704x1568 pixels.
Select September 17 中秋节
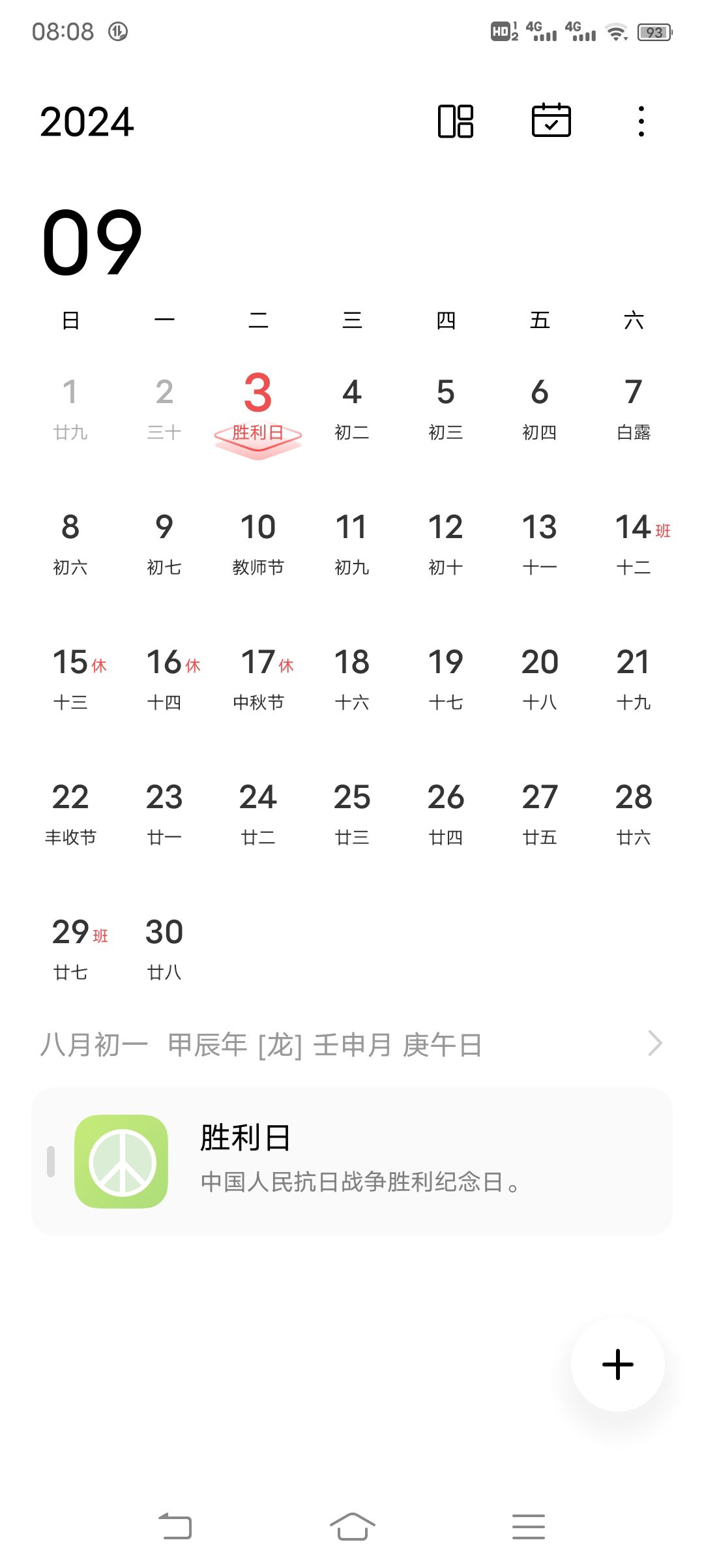(x=258, y=679)
